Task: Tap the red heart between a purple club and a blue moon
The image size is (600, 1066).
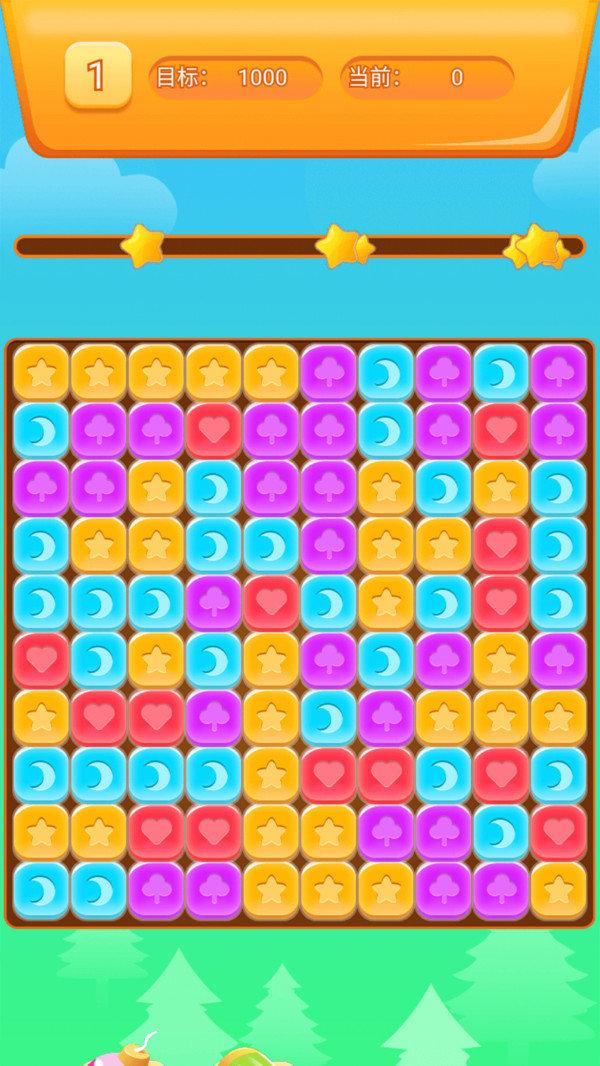Action: 271,602
